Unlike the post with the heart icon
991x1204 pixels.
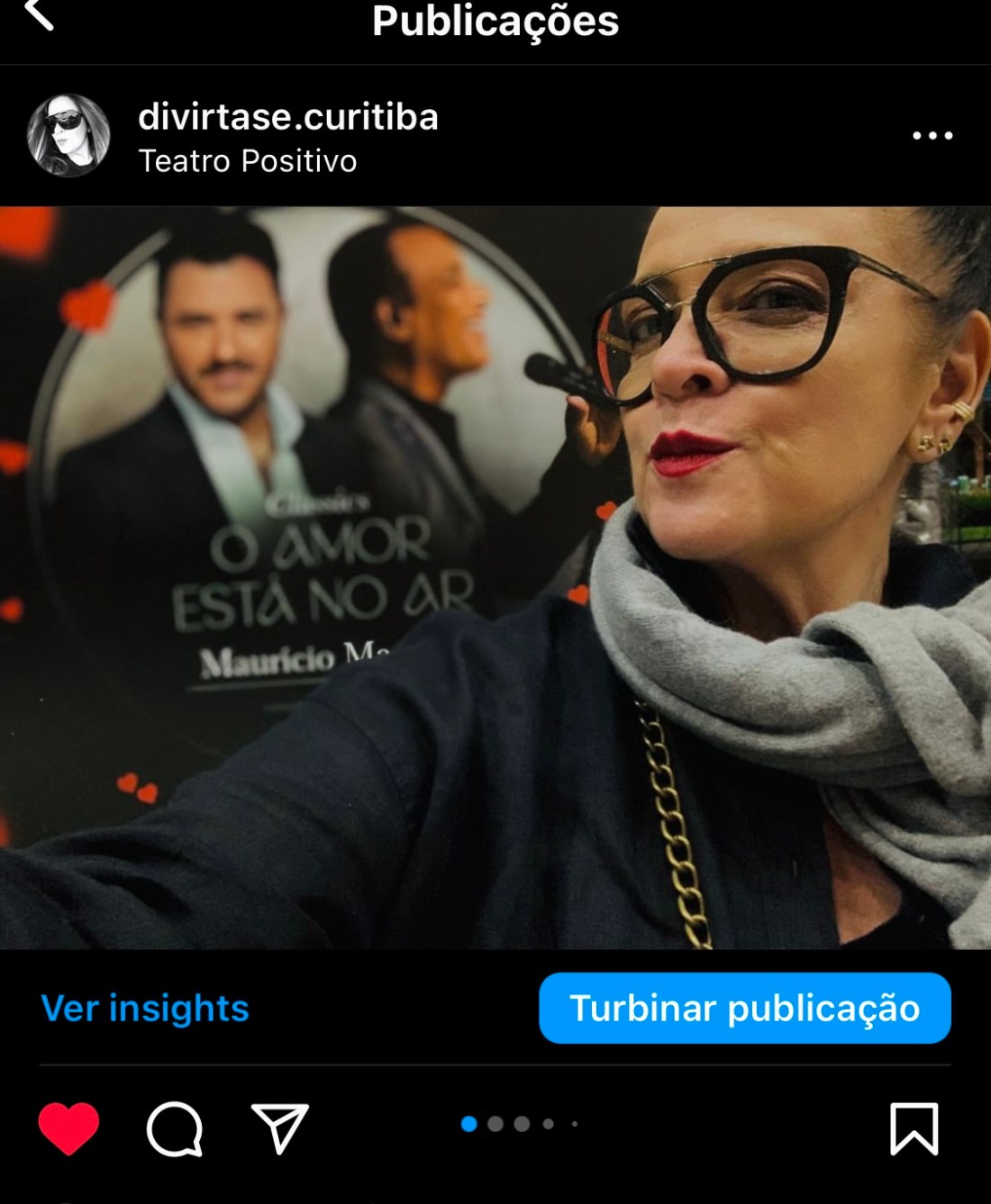click(x=68, y=1127)
